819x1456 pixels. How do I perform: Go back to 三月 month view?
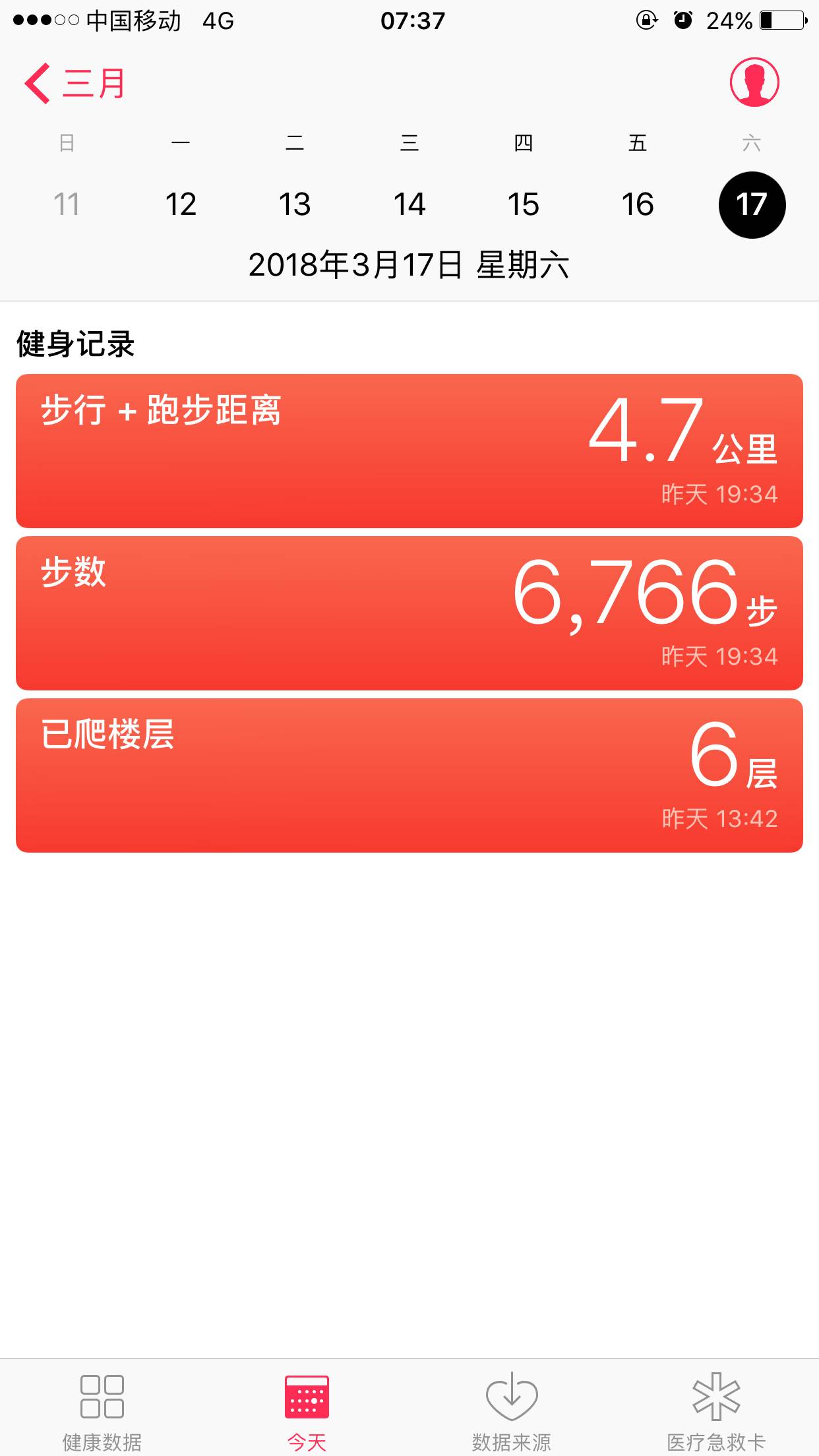tap(75, 84)
